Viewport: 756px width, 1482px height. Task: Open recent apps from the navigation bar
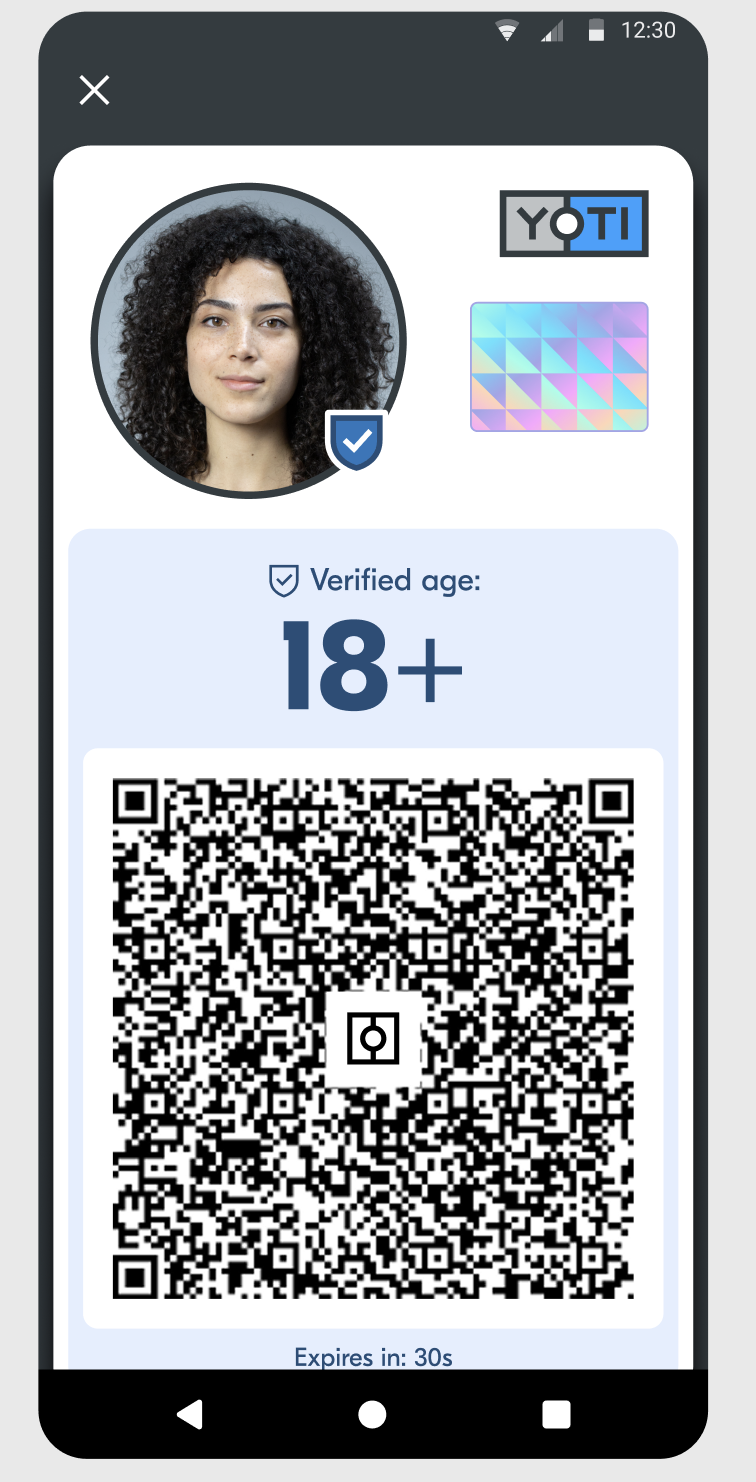pos(556,1413)
